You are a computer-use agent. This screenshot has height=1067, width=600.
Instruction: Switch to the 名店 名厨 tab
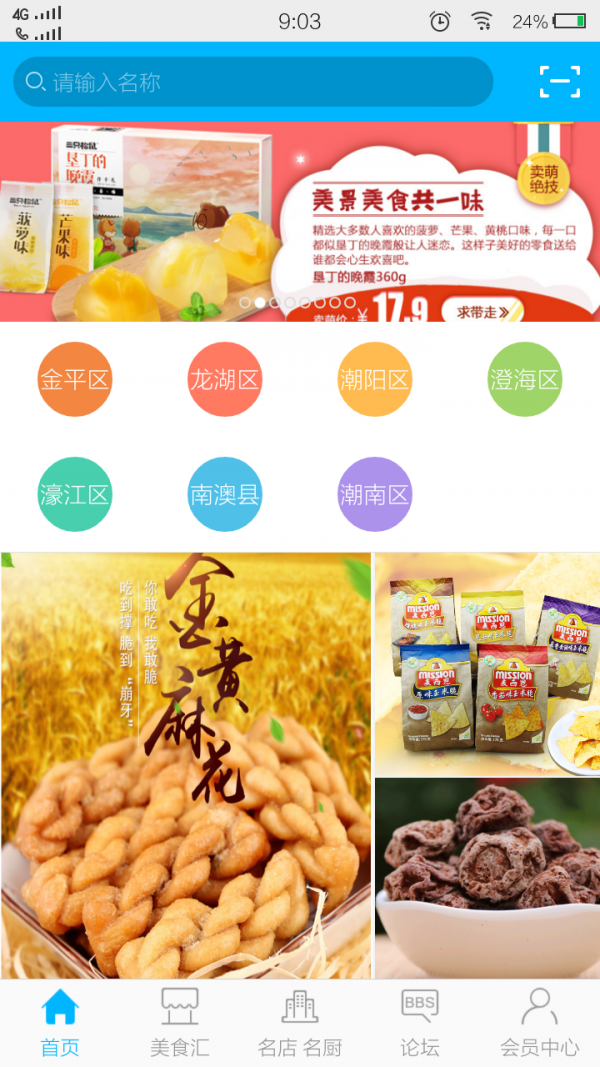pos(300,1022)
